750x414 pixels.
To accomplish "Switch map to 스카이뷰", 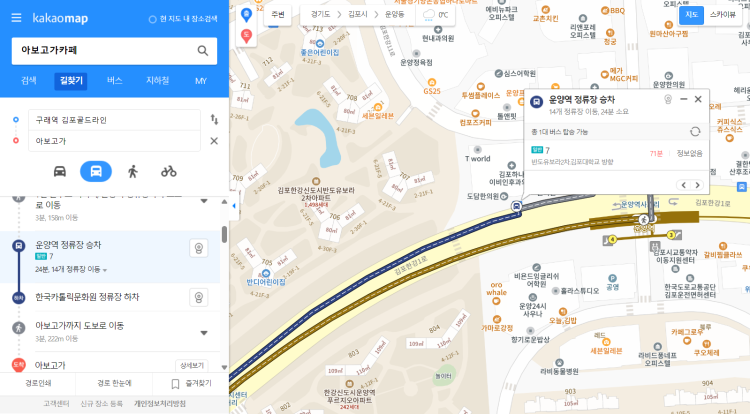I will coord(723,15).
